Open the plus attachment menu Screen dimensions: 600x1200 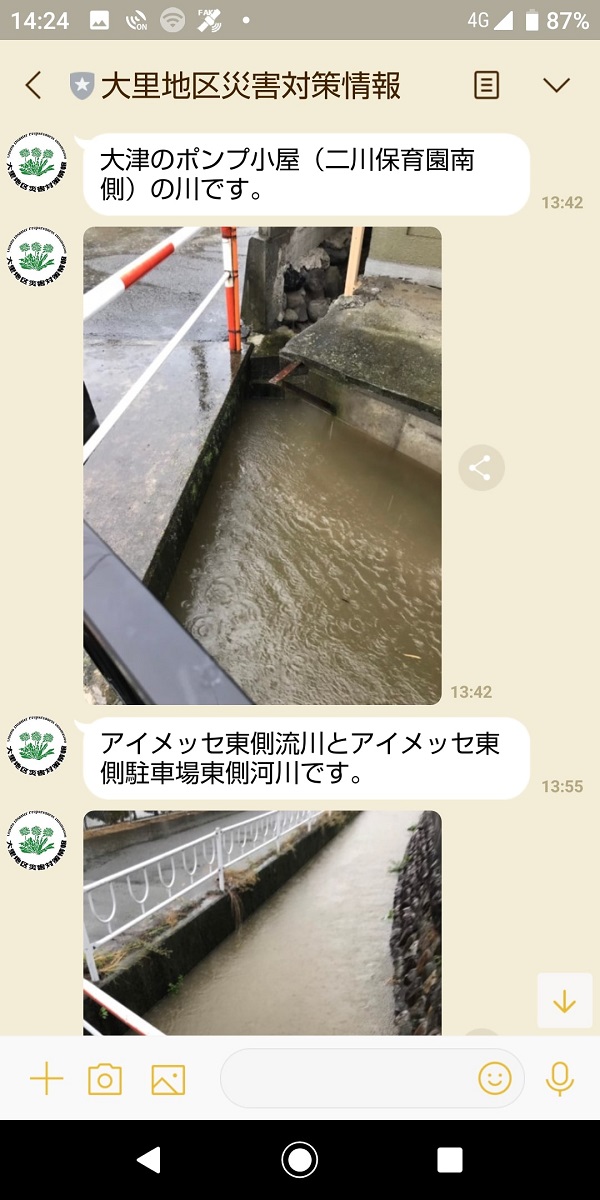pyautogui.click(x=46, y=1079)
